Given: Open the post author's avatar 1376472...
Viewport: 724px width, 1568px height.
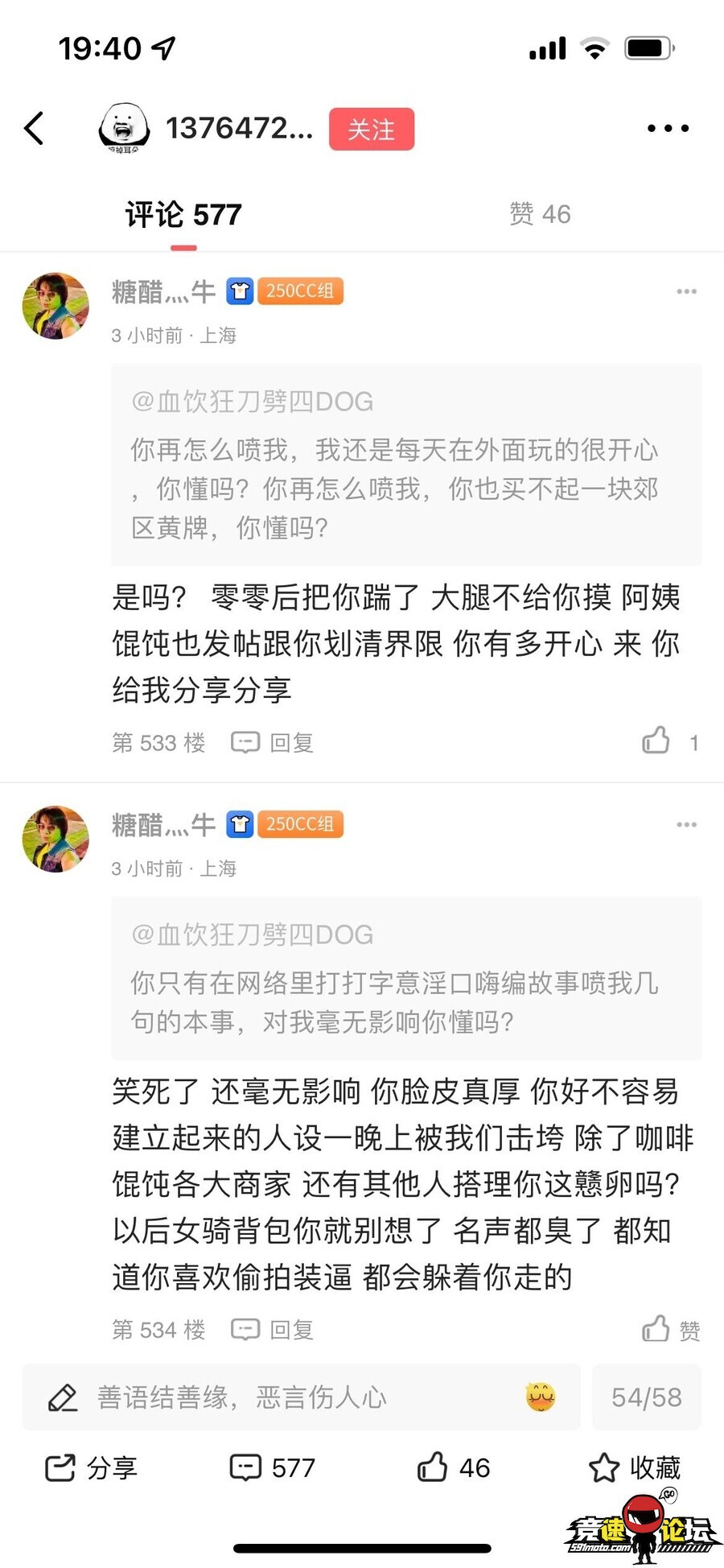Looking at the screenshot, I should click(124, 128).
